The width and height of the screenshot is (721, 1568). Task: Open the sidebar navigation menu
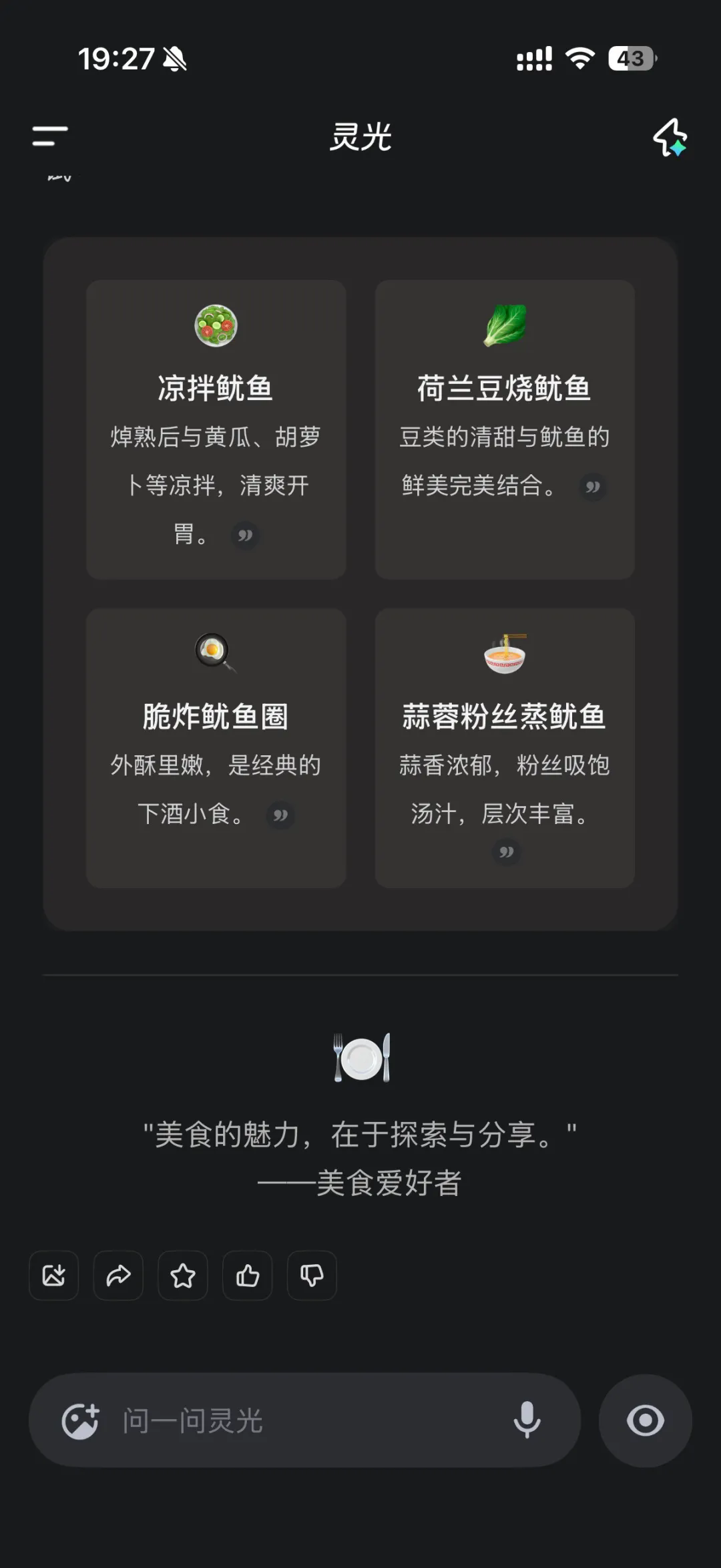tap(50, 137)
